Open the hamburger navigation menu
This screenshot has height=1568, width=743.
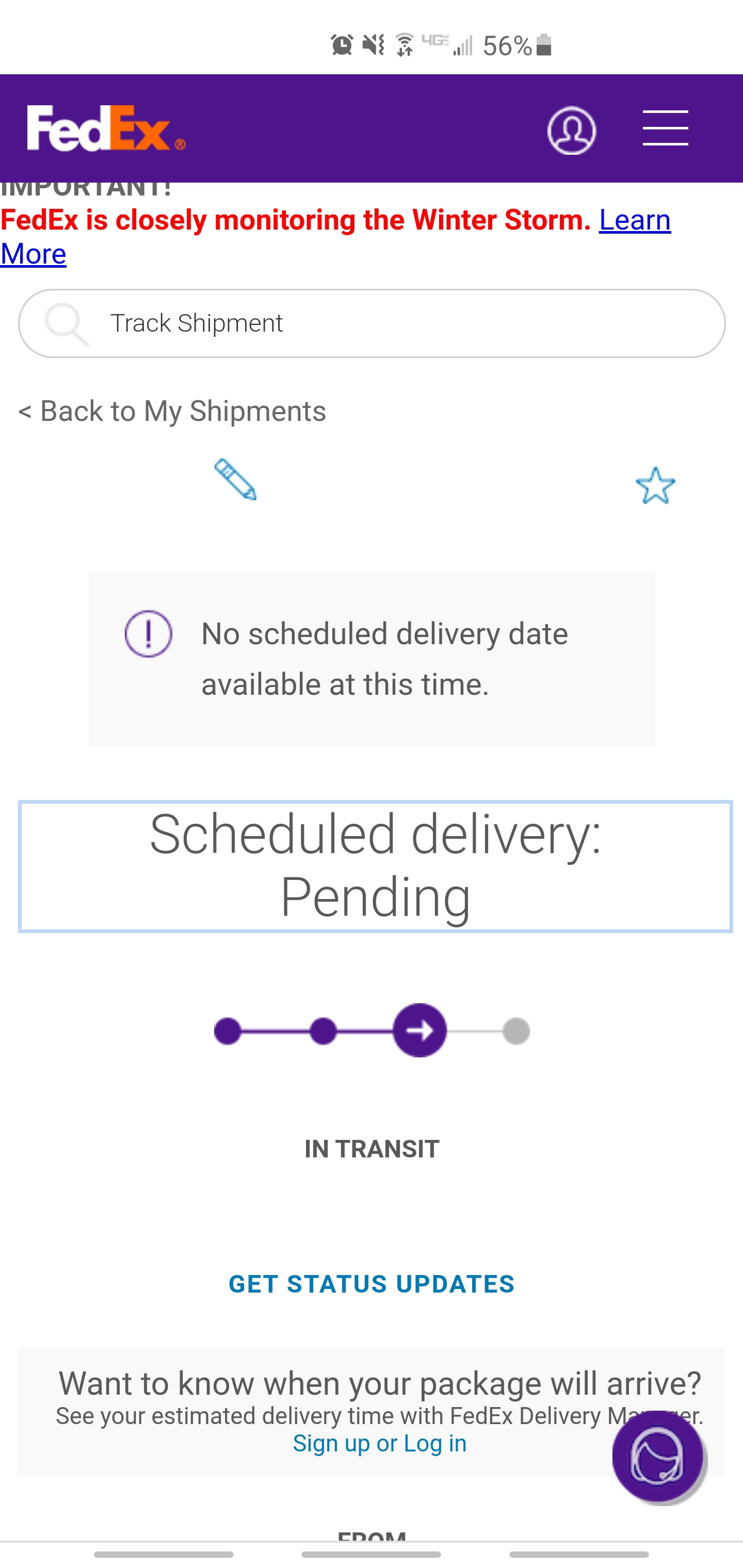point(665,128)
